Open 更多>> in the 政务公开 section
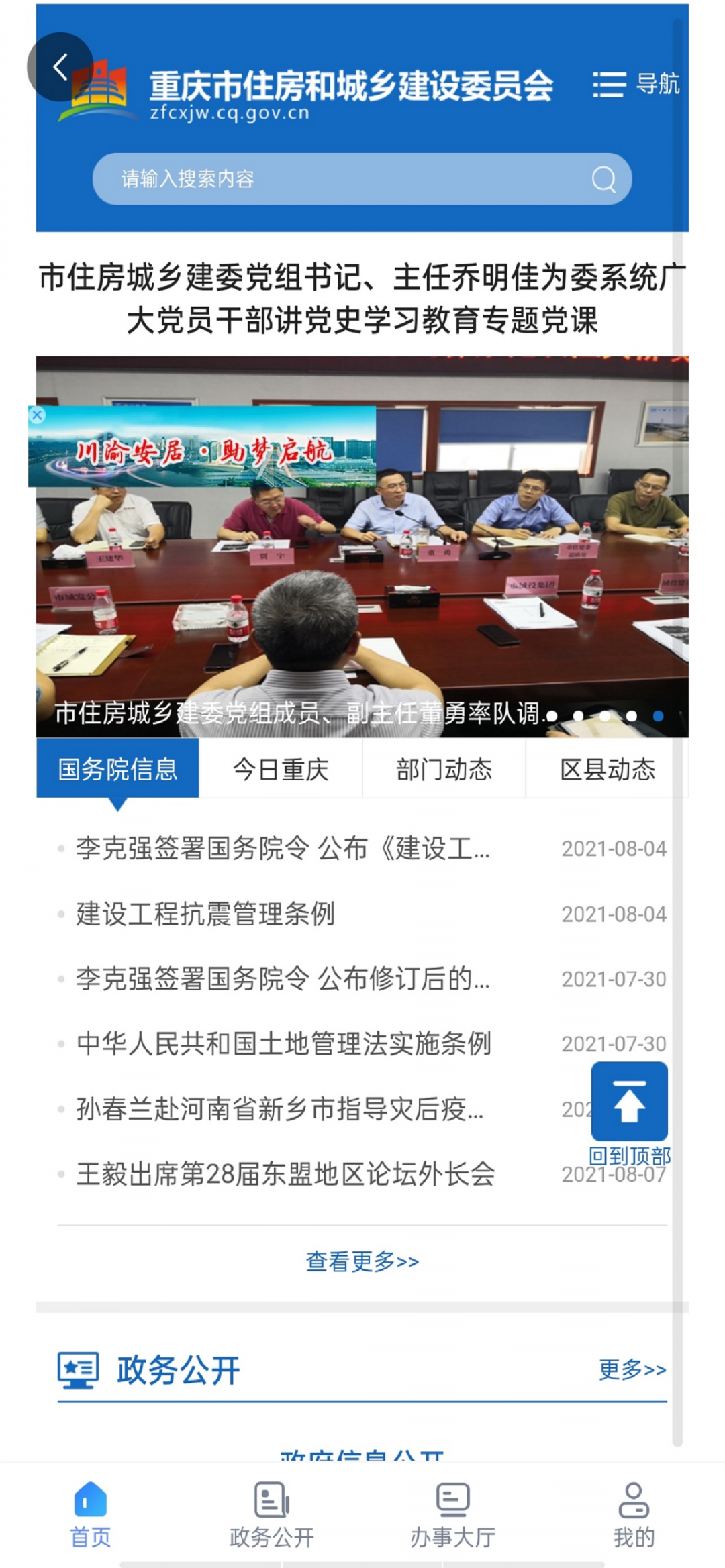Image resolution: width=725 pixels, height=1568 pixels. pos(632,1369)
